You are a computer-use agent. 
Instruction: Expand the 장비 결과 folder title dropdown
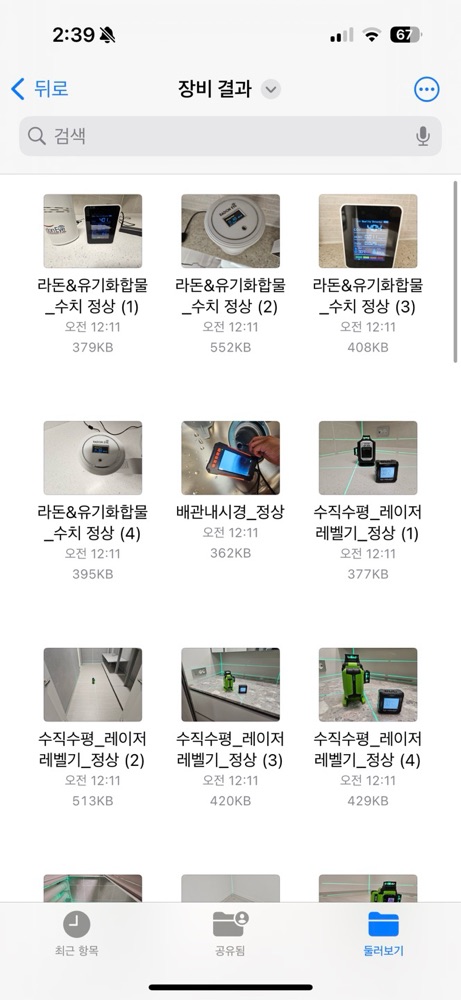coord(271,90)
